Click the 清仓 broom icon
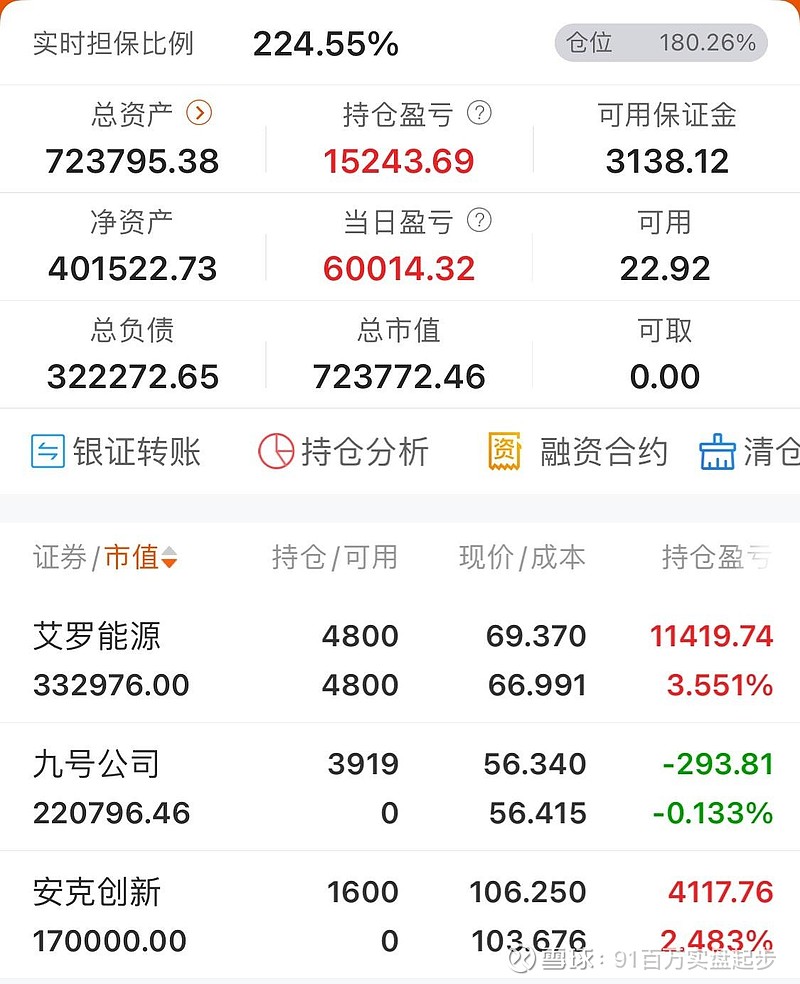 [x=716, y=451]
